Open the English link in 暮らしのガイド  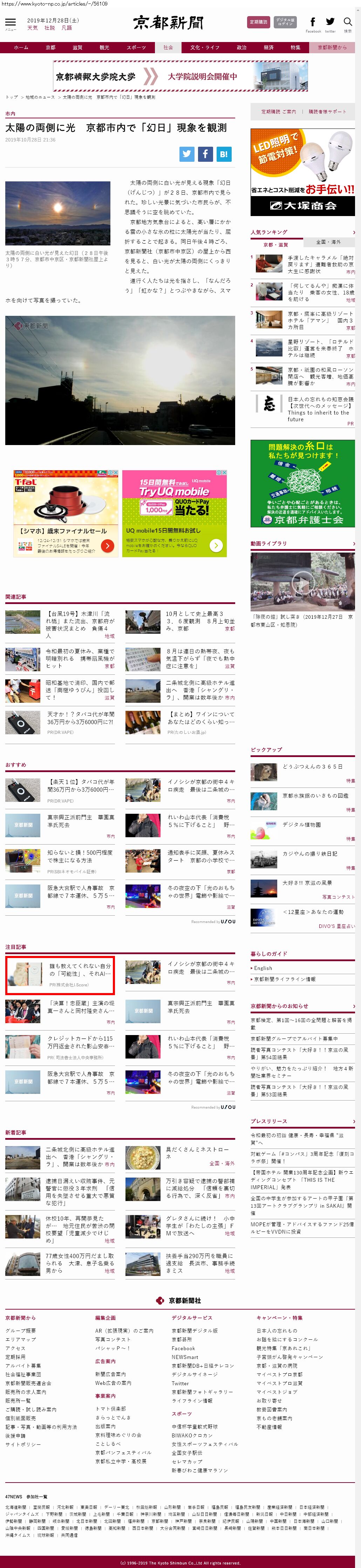coord(264,968)
